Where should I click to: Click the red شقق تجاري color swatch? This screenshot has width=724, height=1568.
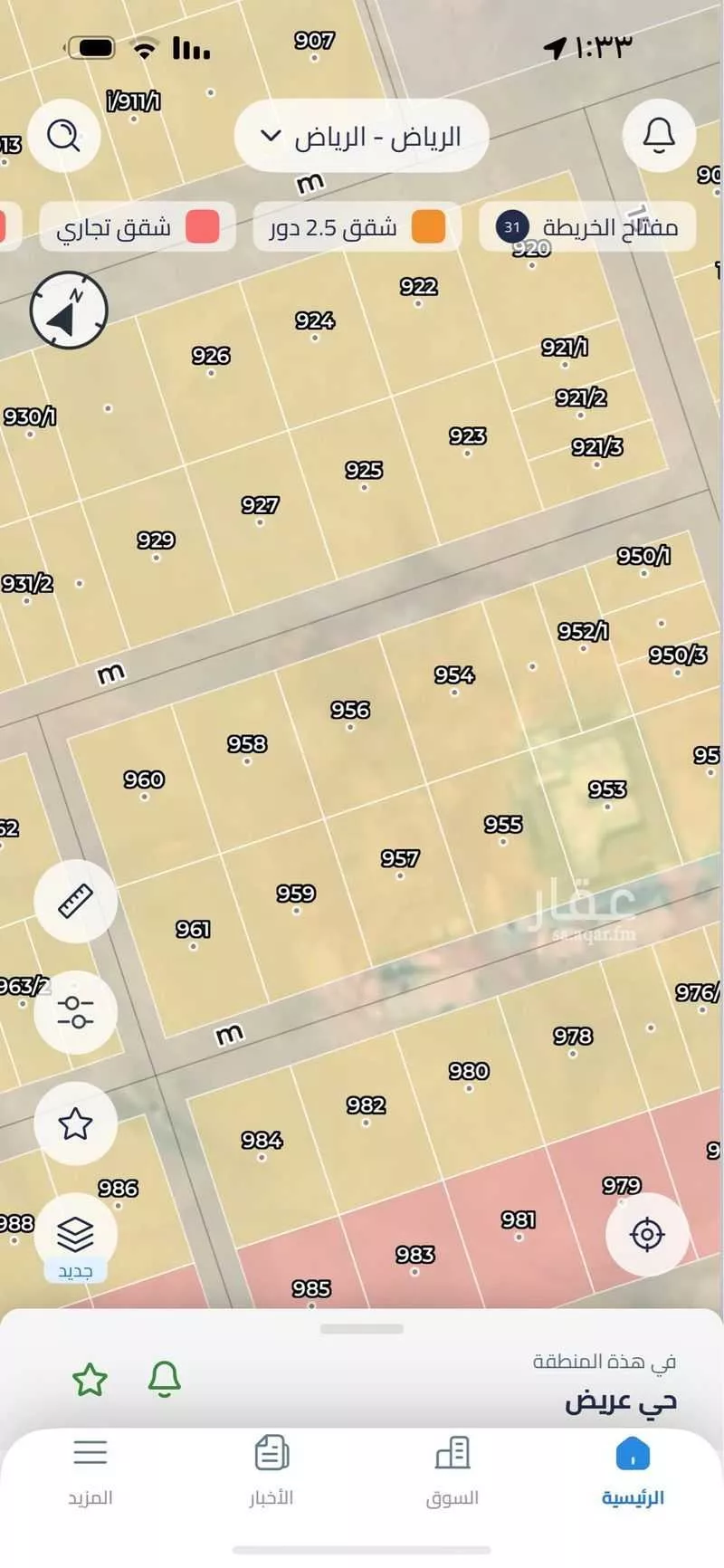pos(201,227)
